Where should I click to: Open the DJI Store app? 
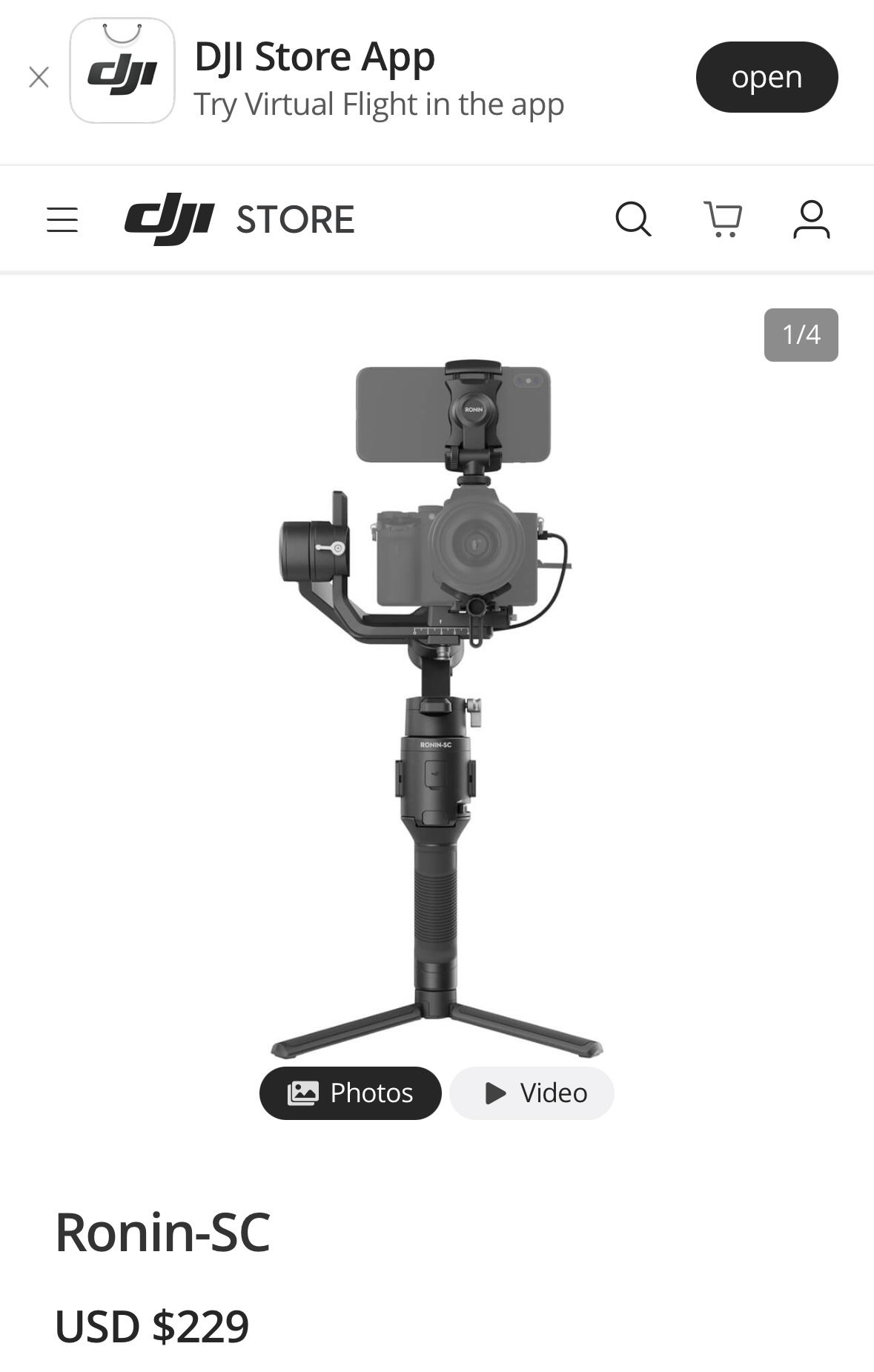pos(766,77)
